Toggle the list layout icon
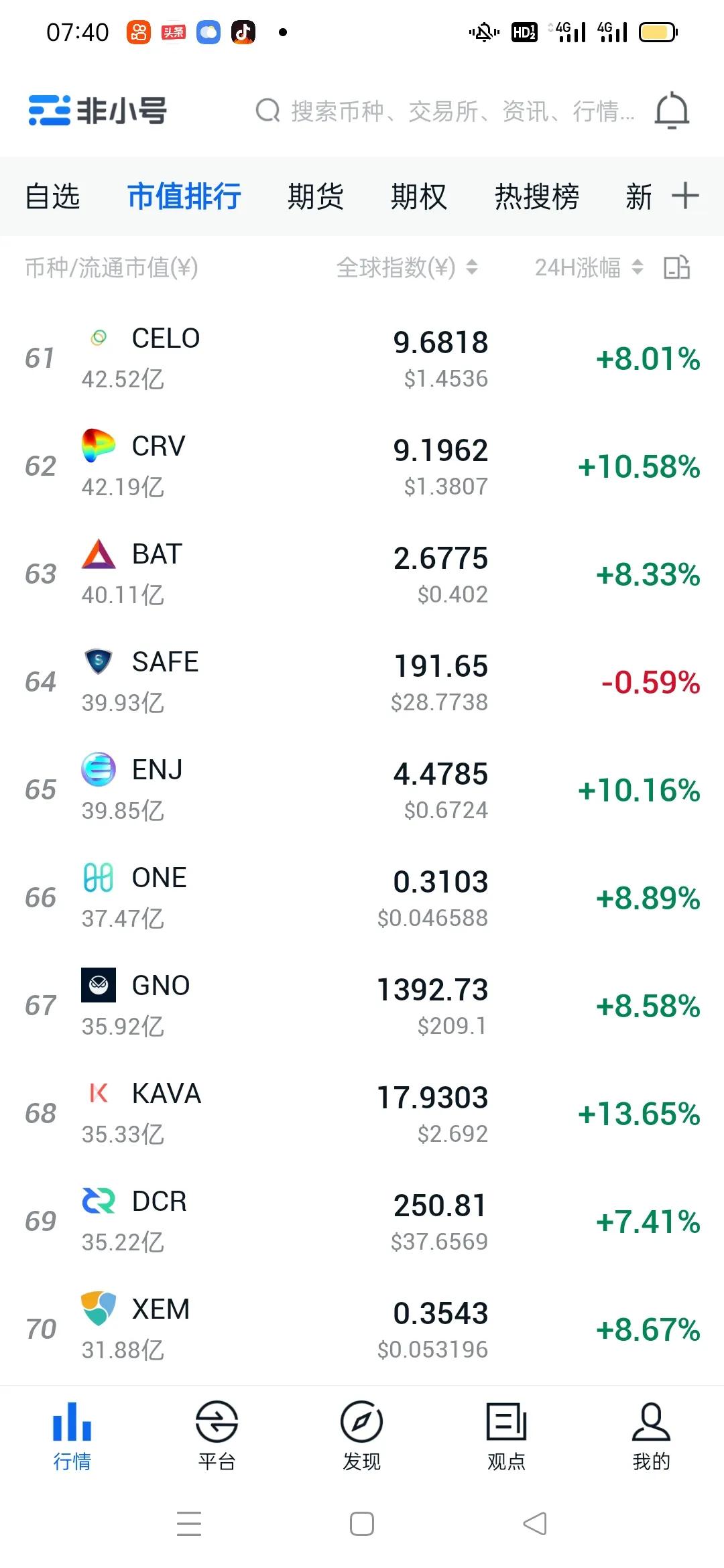The image size is (724, 1568). [676, 267]
